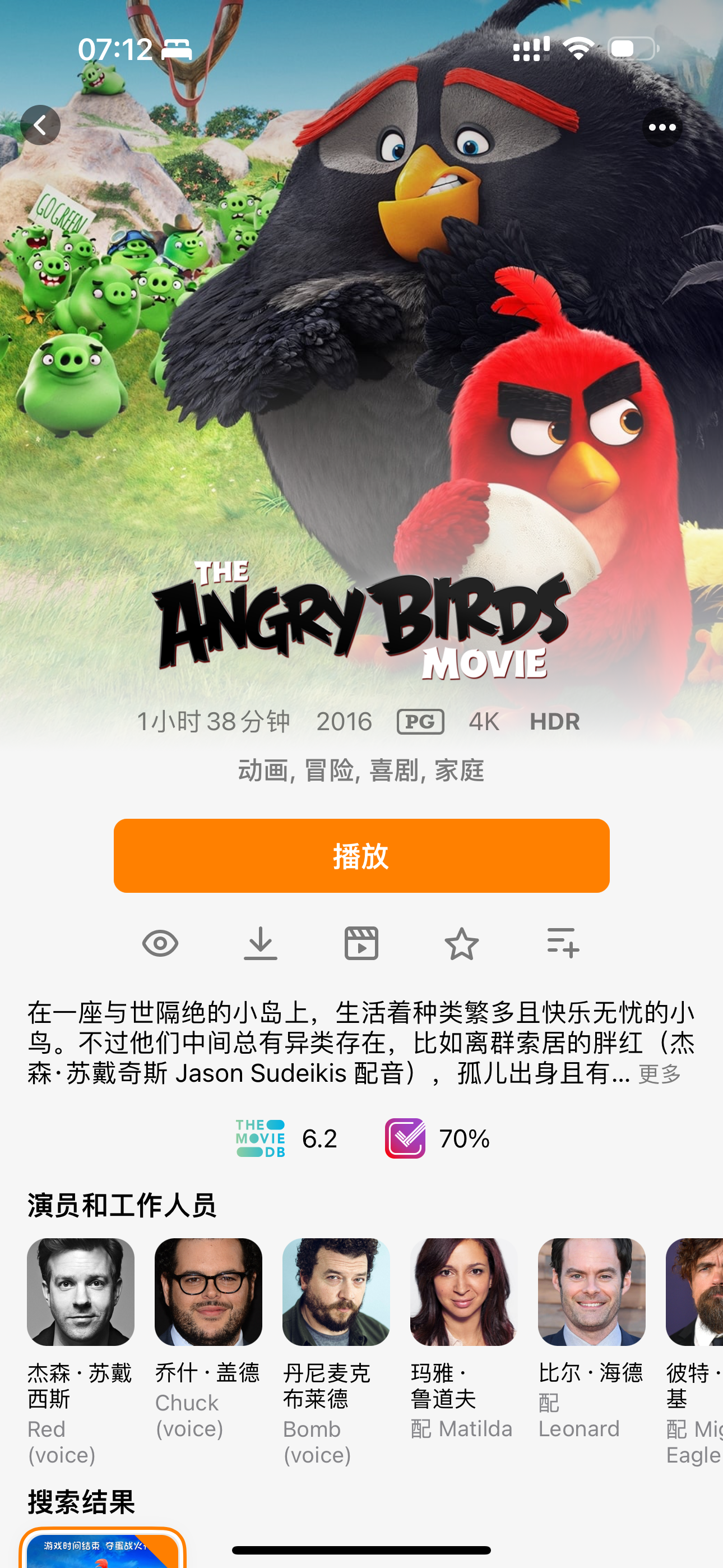The height and width of the screenshot is (1568, 723).
Task: Open the cast profile for 杰森·苏戴西斯
Action: coord(80,1292)
